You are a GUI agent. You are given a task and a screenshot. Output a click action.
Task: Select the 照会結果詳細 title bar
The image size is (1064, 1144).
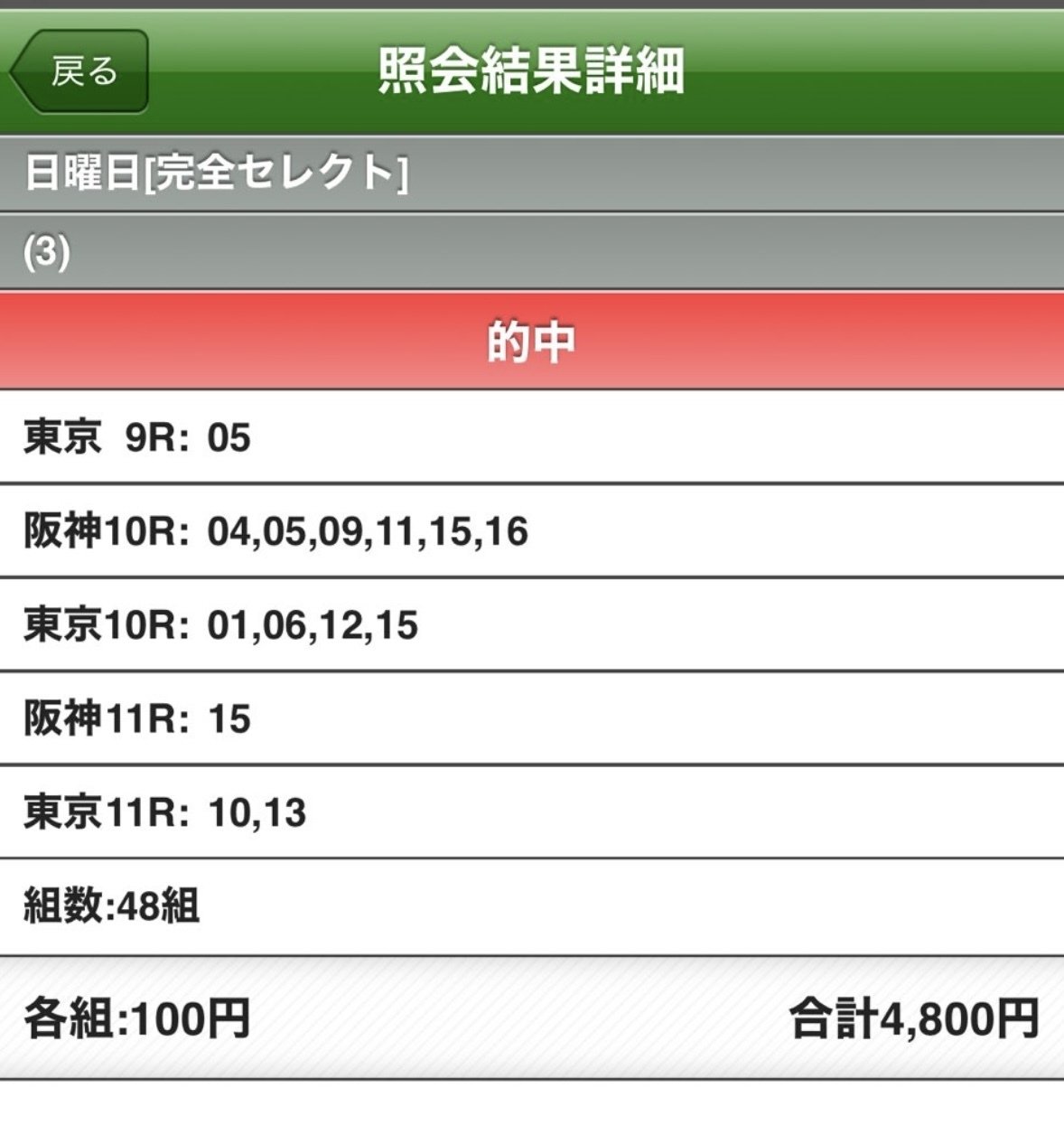tap(532, 74)
